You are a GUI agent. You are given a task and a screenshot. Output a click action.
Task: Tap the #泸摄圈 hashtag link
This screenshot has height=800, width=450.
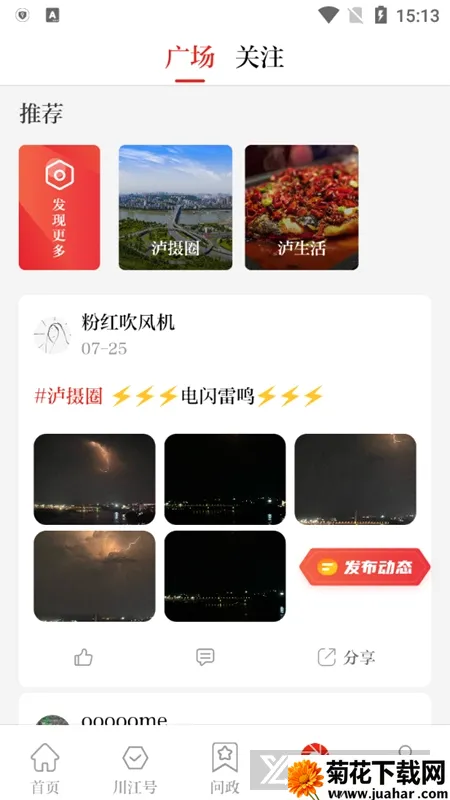pos(68,396)
